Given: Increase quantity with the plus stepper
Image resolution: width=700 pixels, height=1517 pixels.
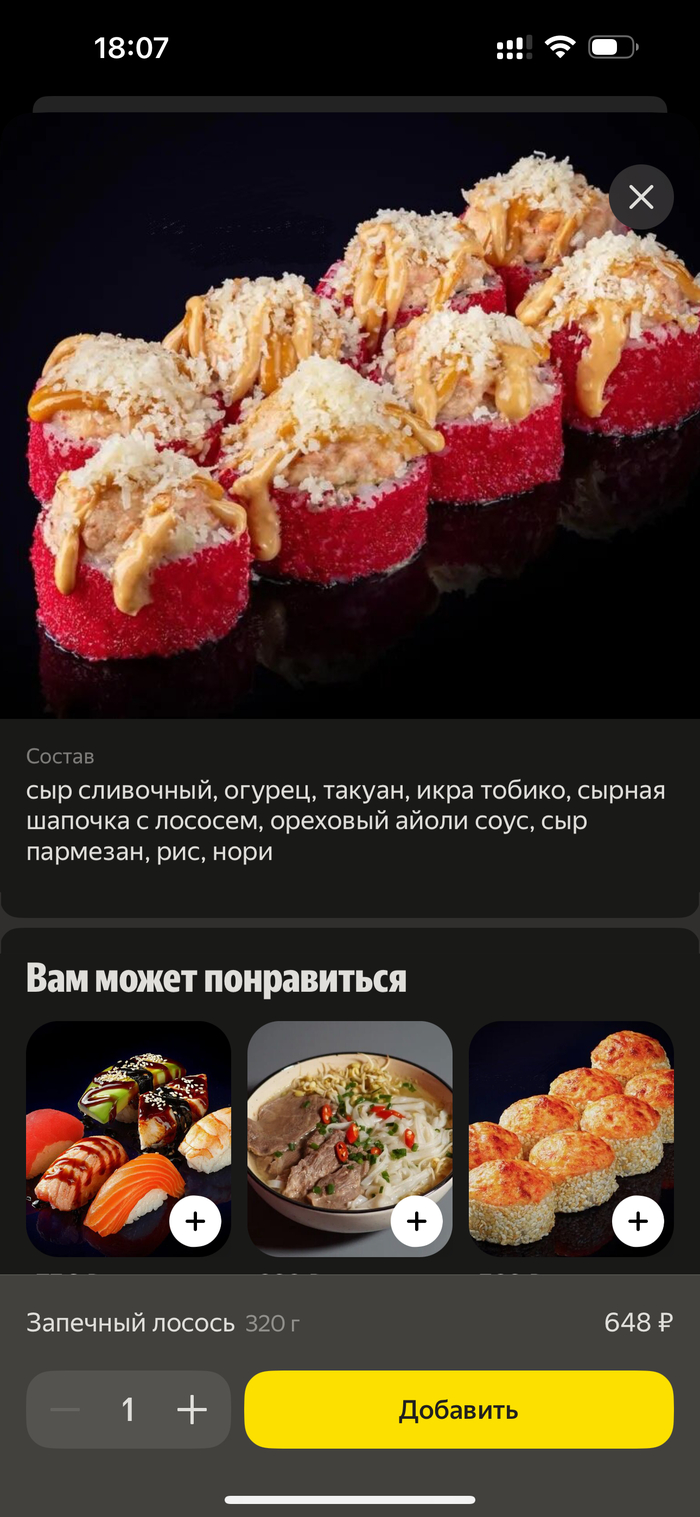Looking at the screenshot, I should (x=191, y=1410).
